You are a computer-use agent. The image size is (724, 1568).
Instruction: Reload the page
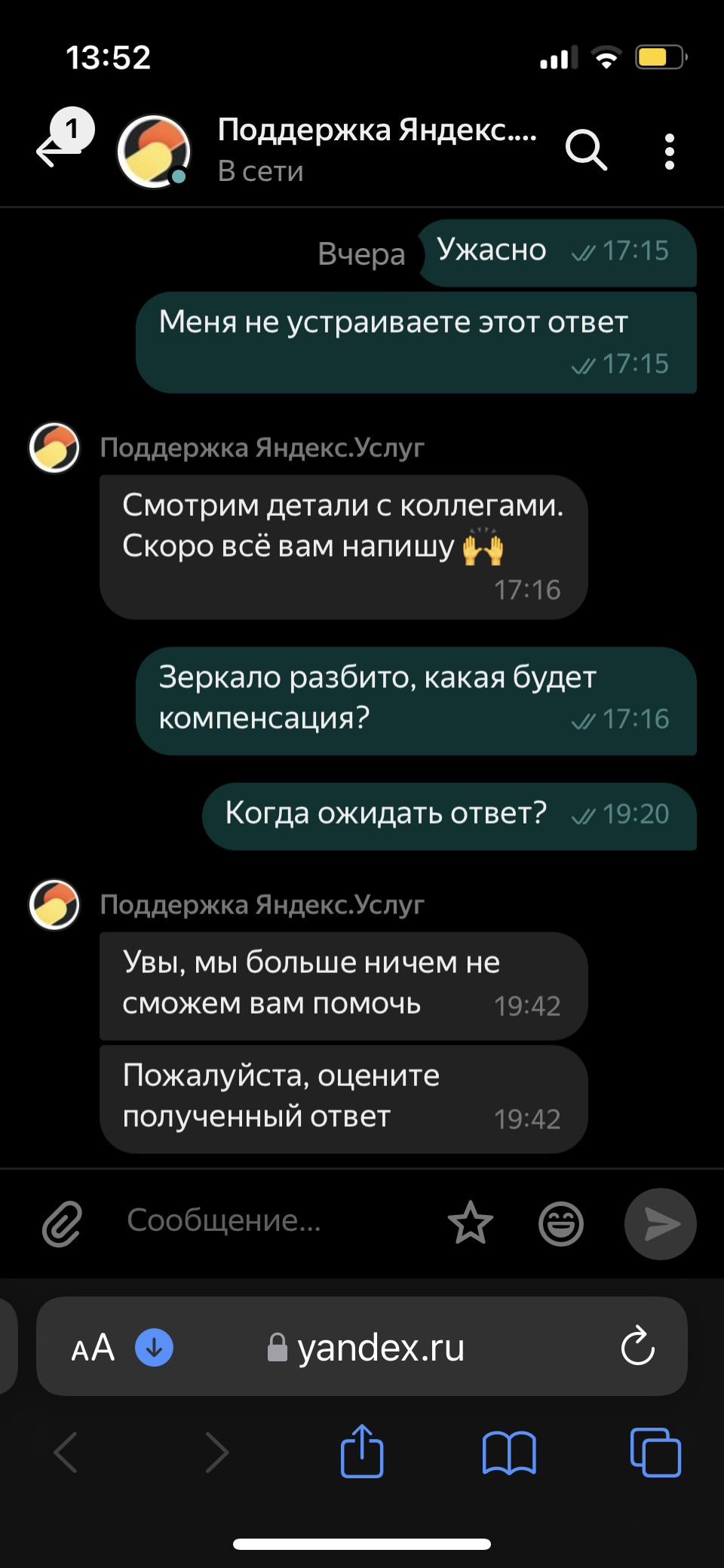pyautogui.click(x=637, y=1346)
